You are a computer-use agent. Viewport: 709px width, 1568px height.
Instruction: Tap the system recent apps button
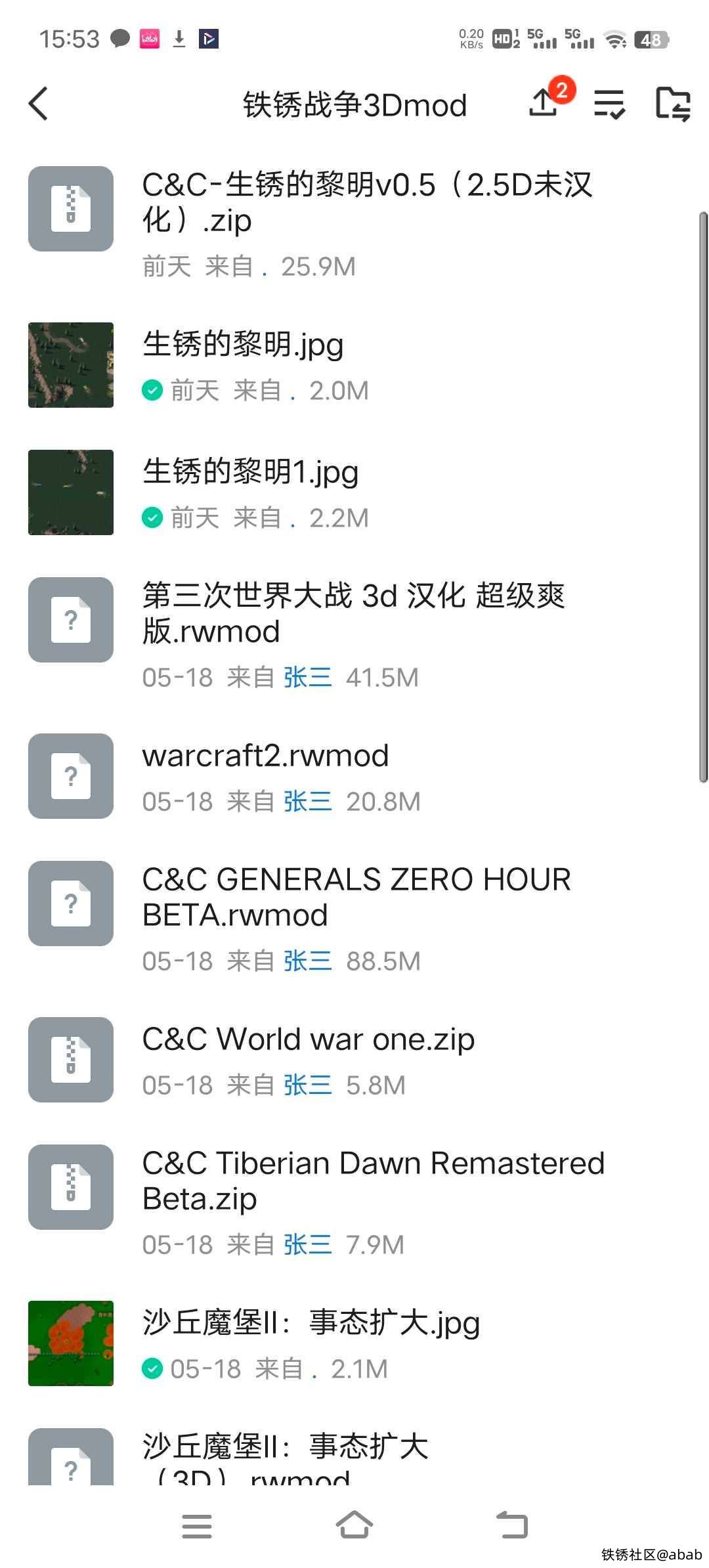tap(197, 1526)
